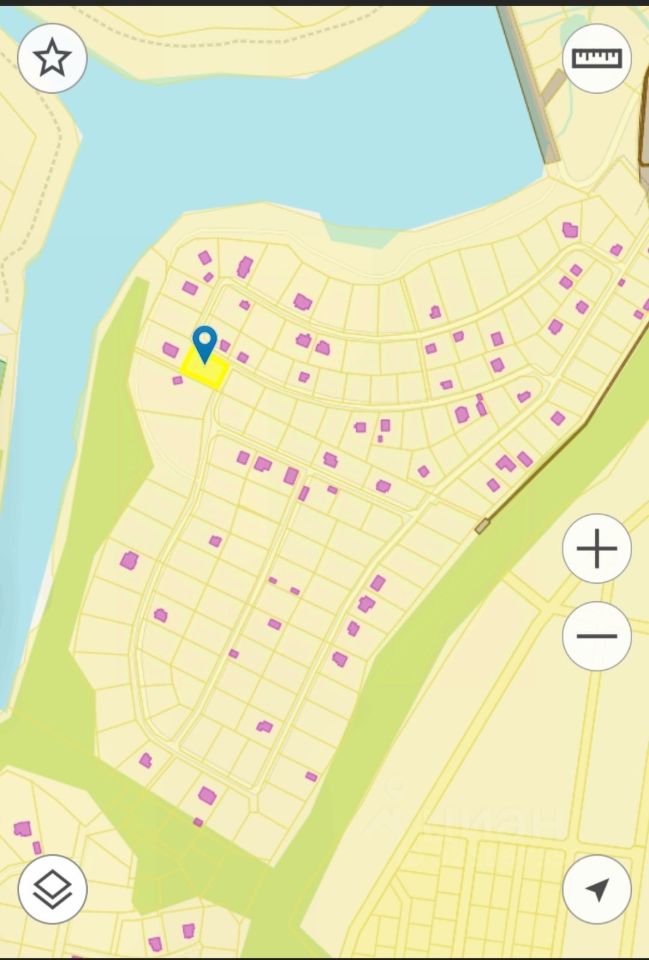The image size is (649, 960).
Task: Zoom out with the minus button
Action: pyautogui.click(x=597, y=636)
